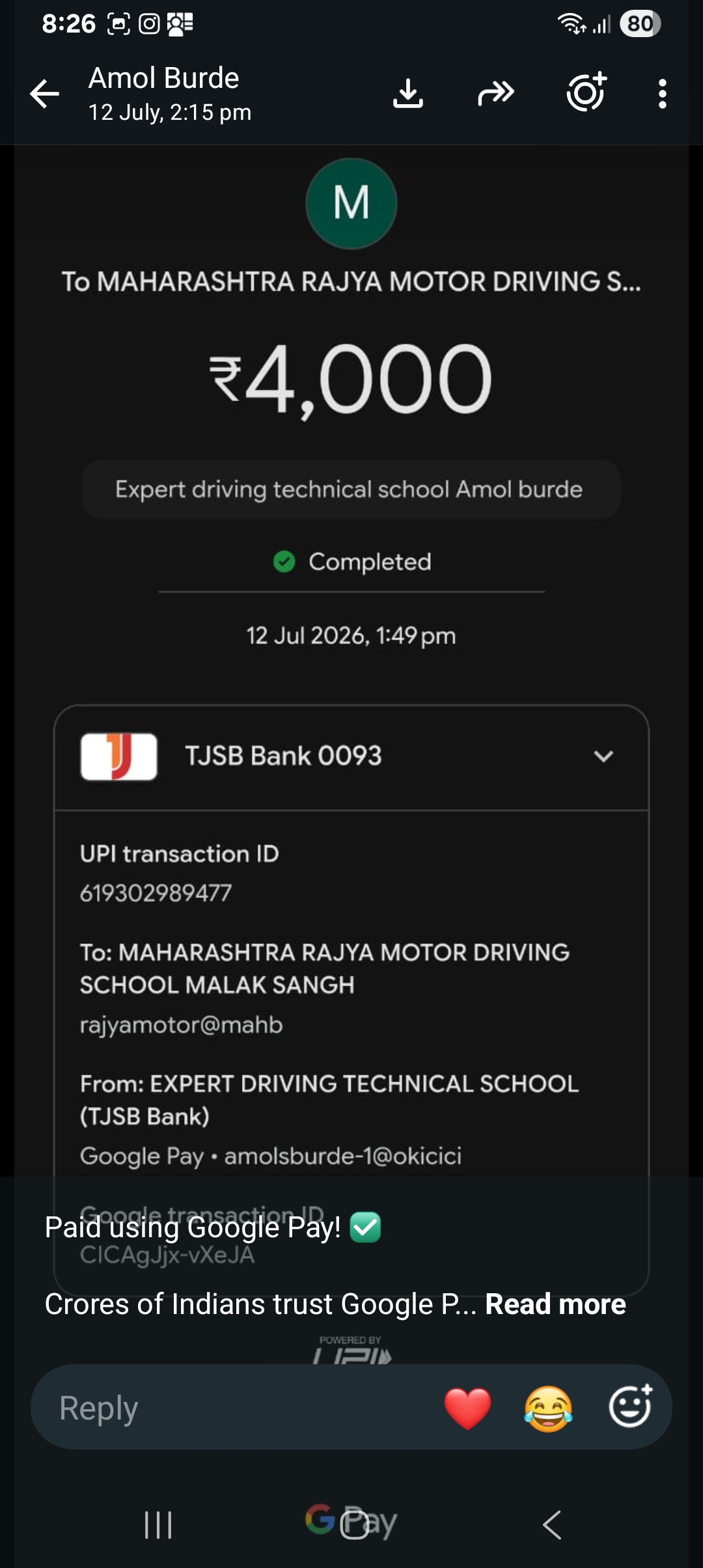Open the three-dot overflow menu

662,94
